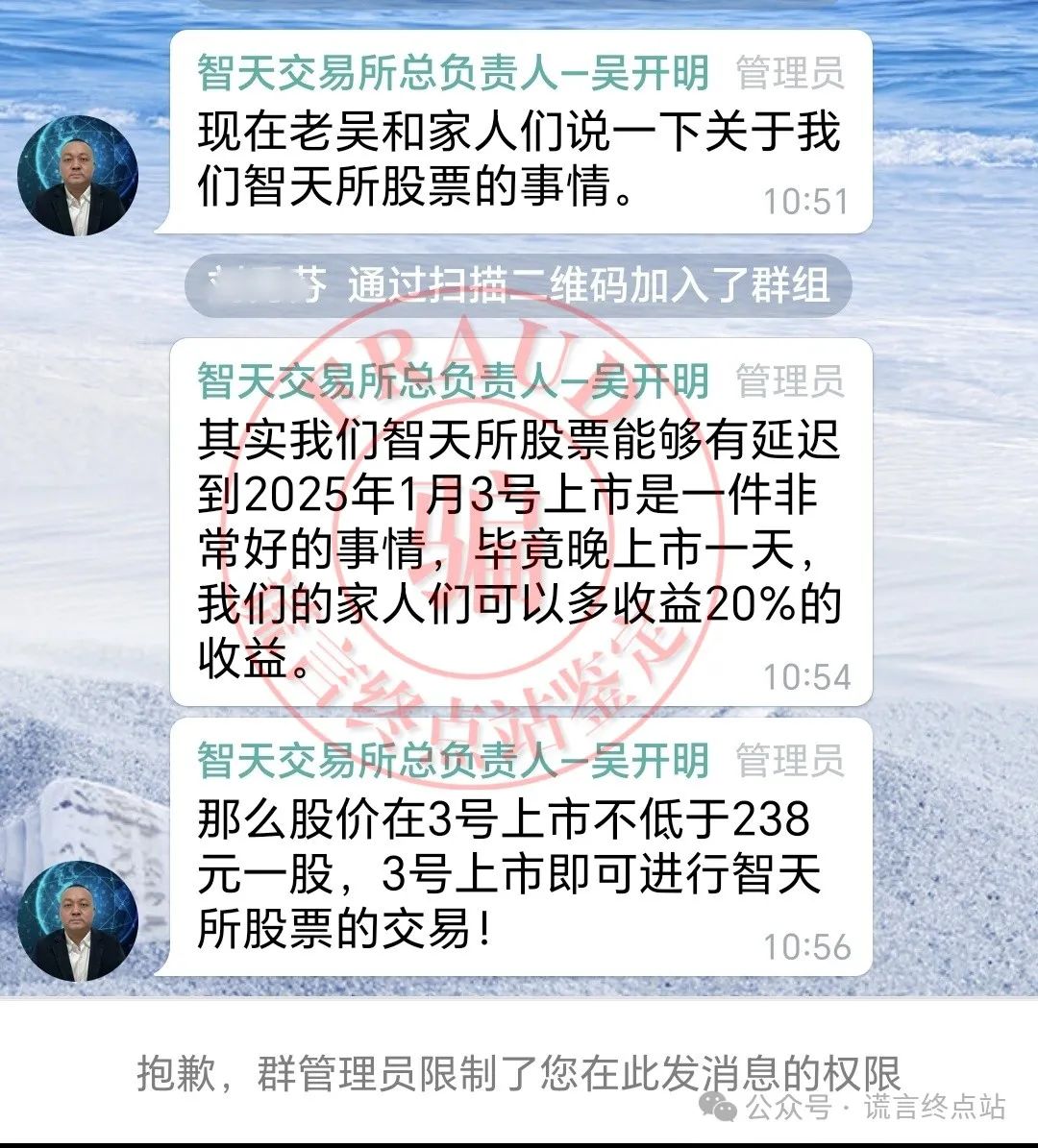Screen dimensions: 1038x1148
Task: Open 吴开明's avatar beside the 10:56 message
Action: pos(79,920)
